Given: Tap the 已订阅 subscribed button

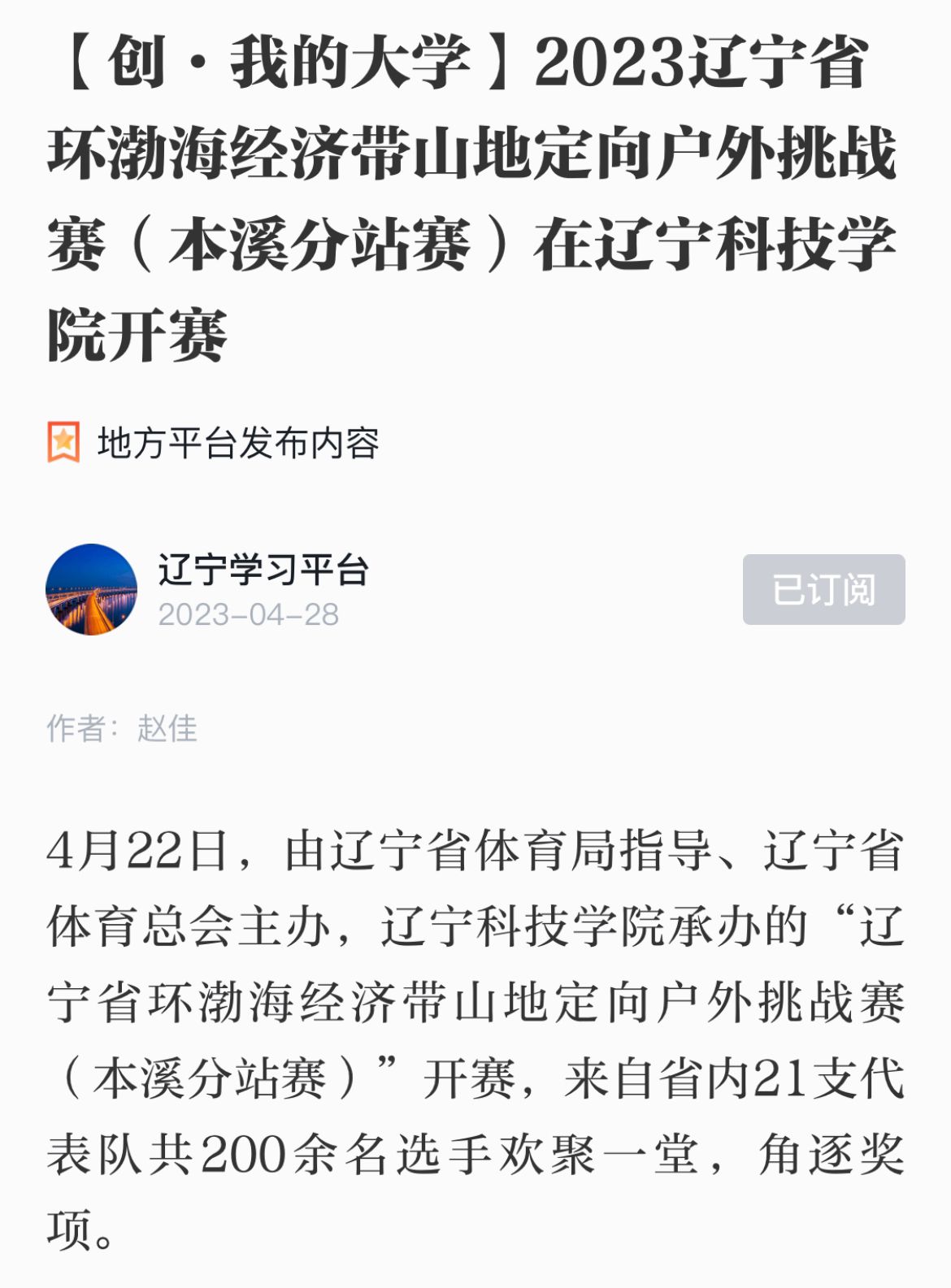Looking at the screenshot, I should 823,589.
